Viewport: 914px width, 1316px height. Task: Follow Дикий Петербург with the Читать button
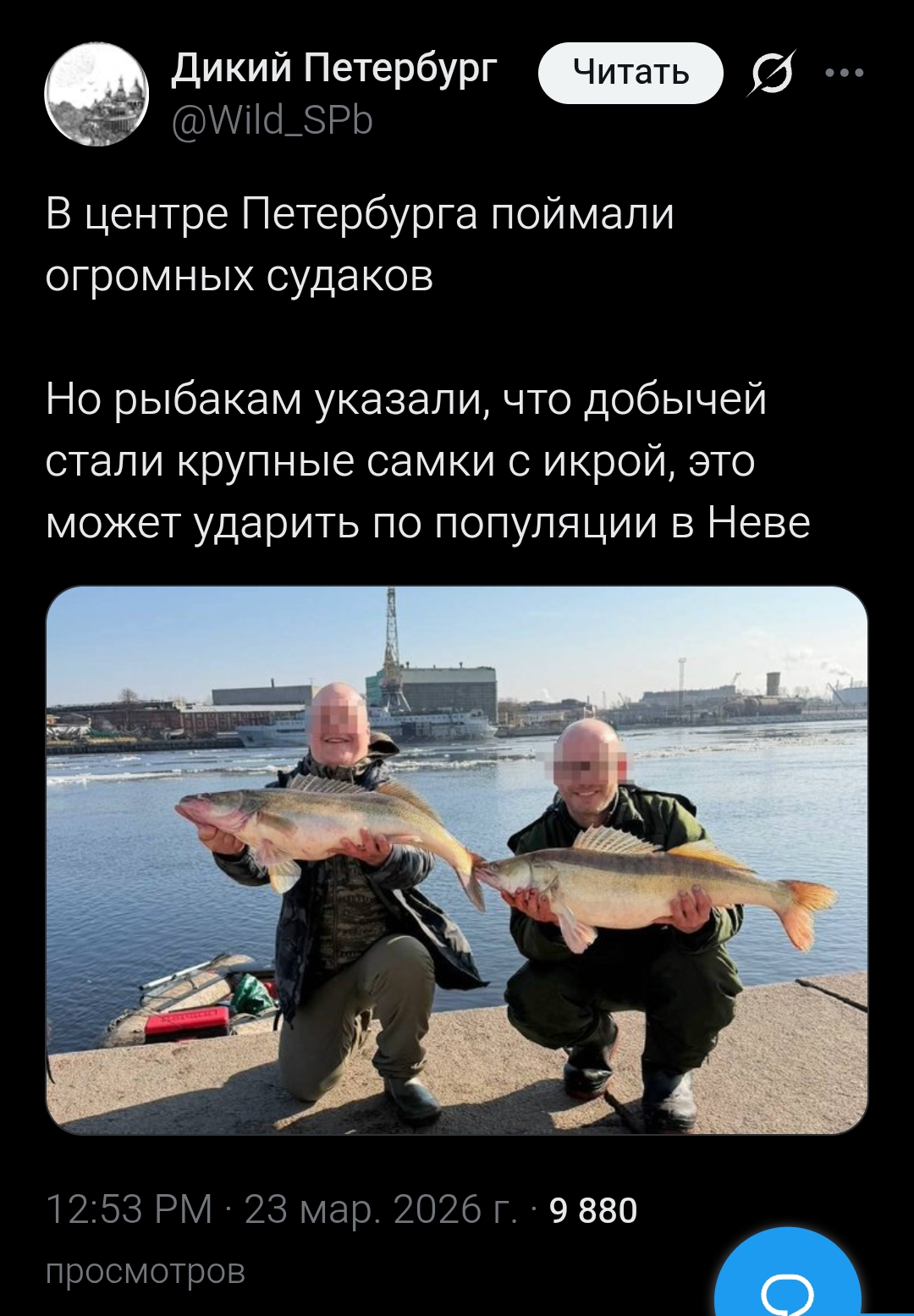point(630,74)
